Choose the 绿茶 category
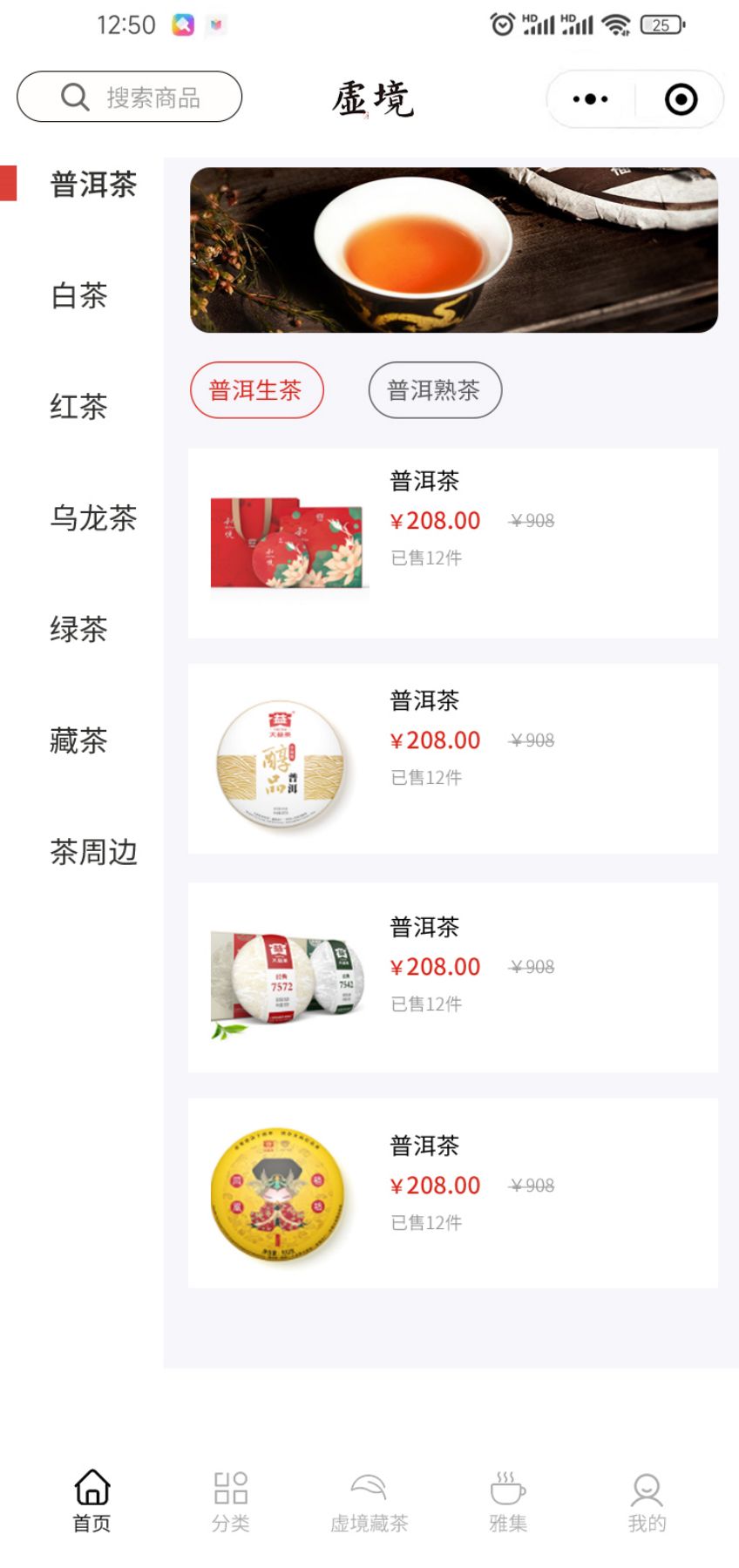Viewport: 739px width, 1568px height. click(79, 629)
